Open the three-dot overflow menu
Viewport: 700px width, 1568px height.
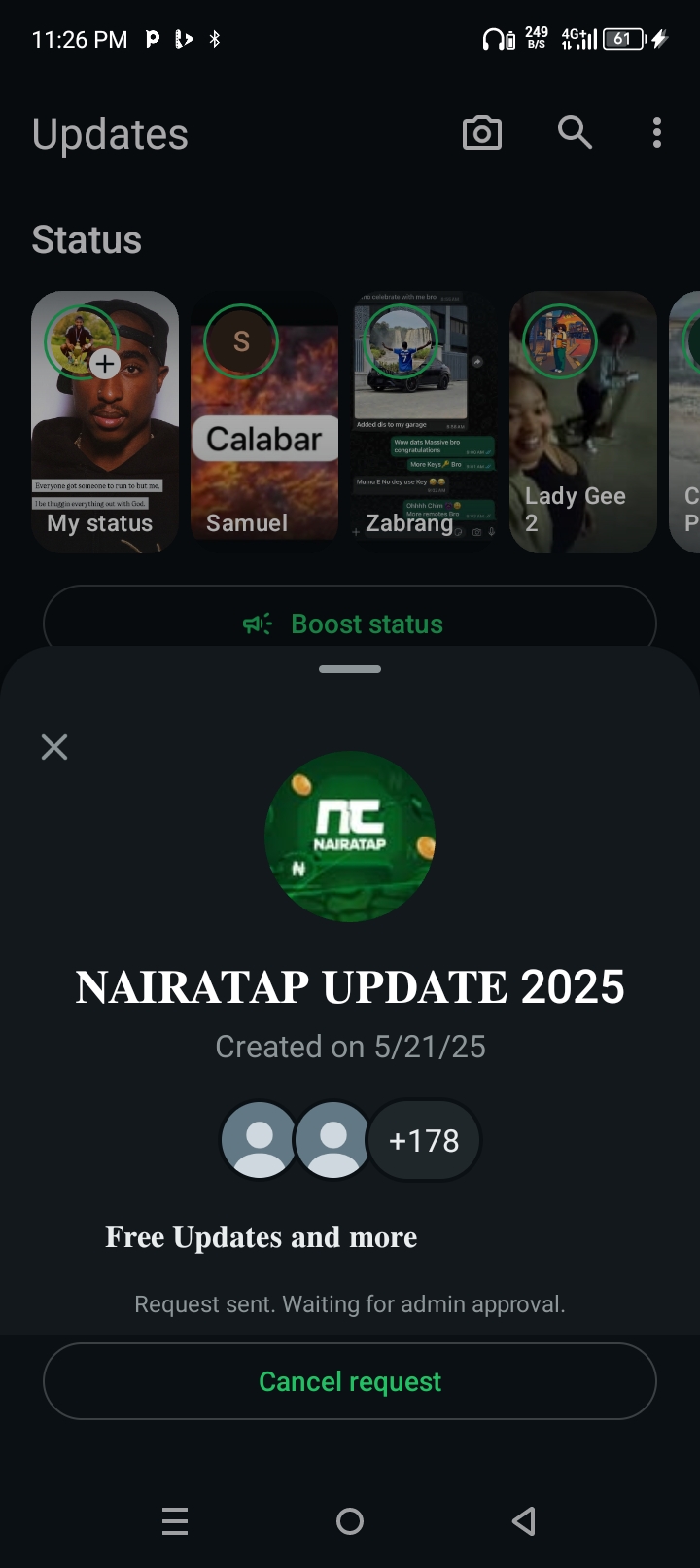point(657,132)
